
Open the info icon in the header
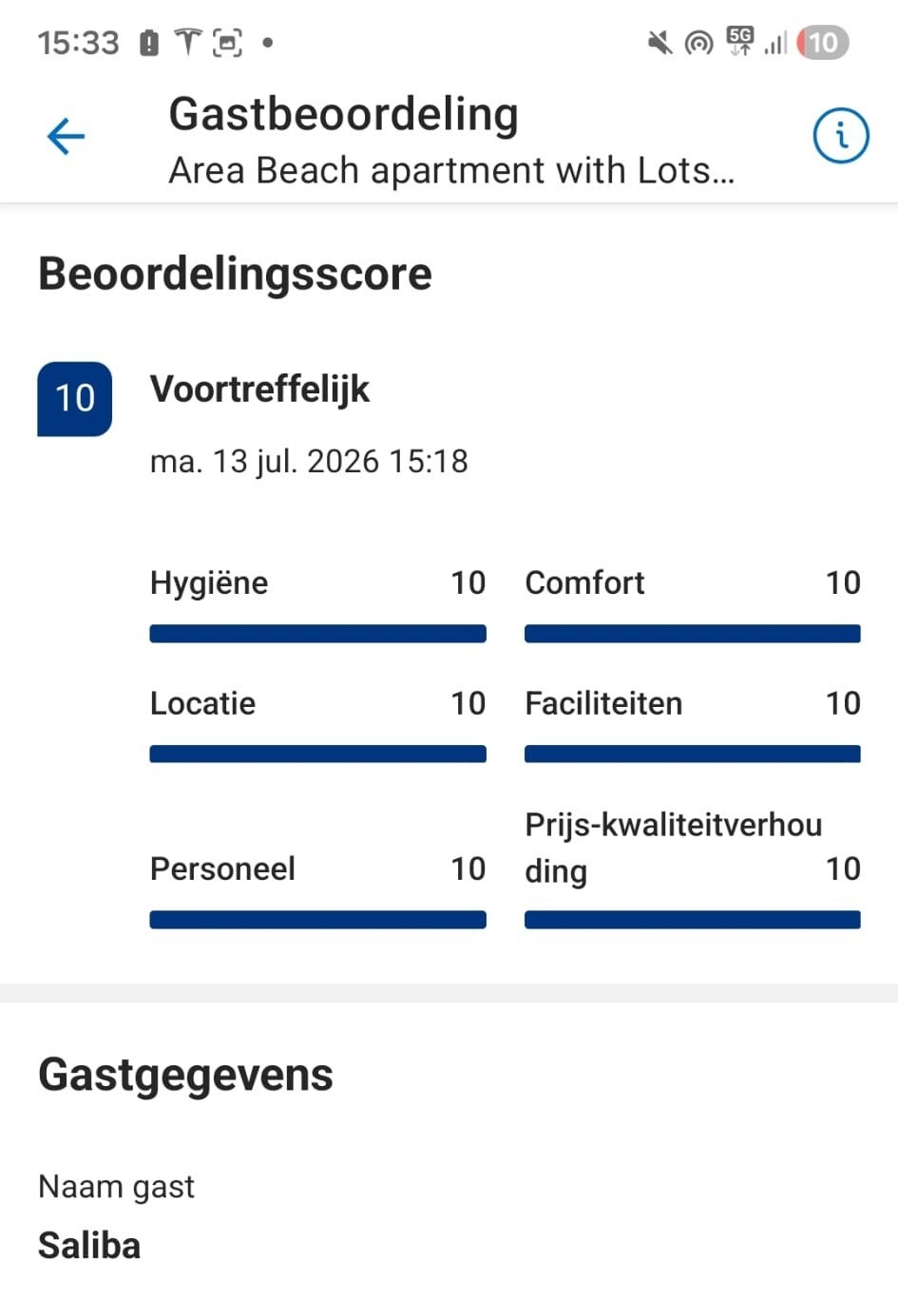click(x=841, y=136)
